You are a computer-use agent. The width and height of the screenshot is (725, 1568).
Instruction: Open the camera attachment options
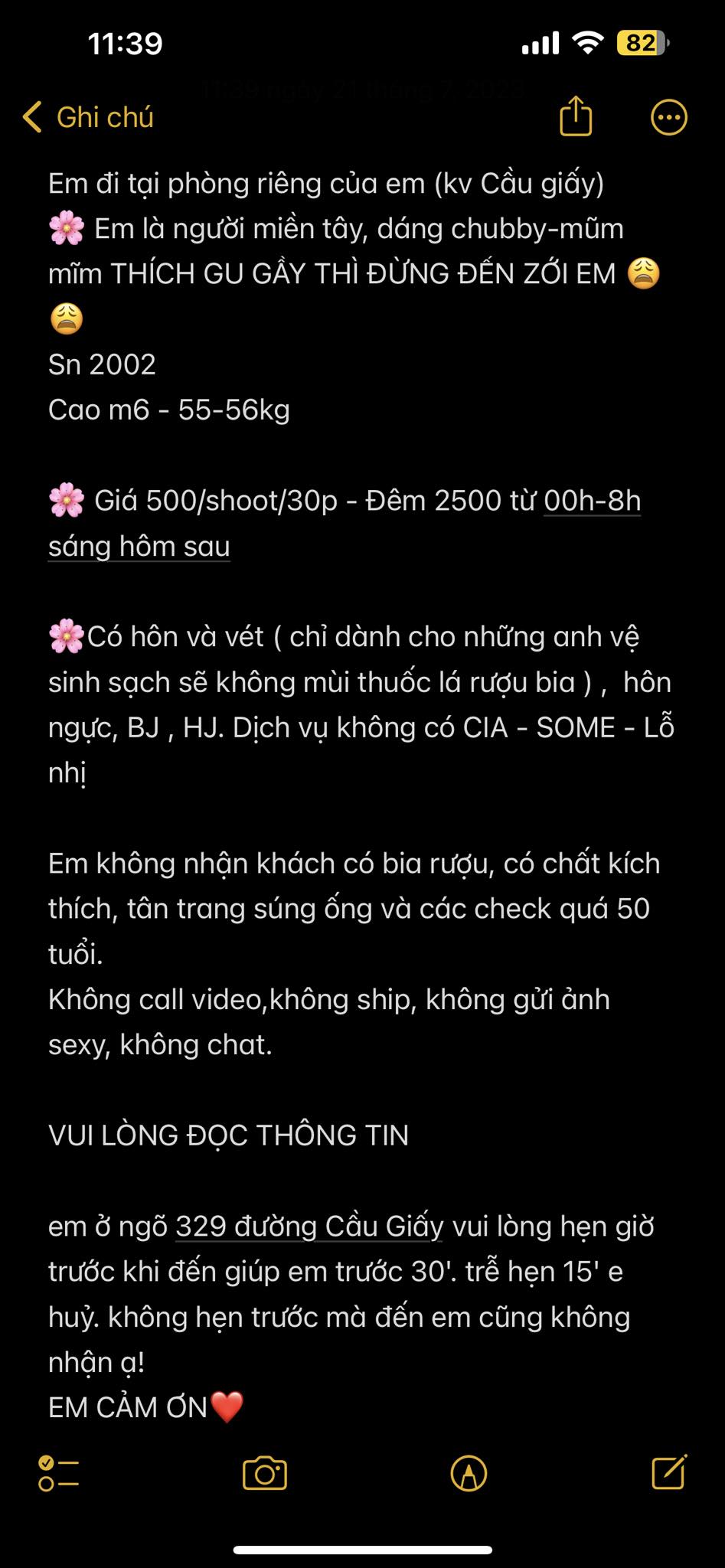pyautogui.click(x=265, y=1473)
